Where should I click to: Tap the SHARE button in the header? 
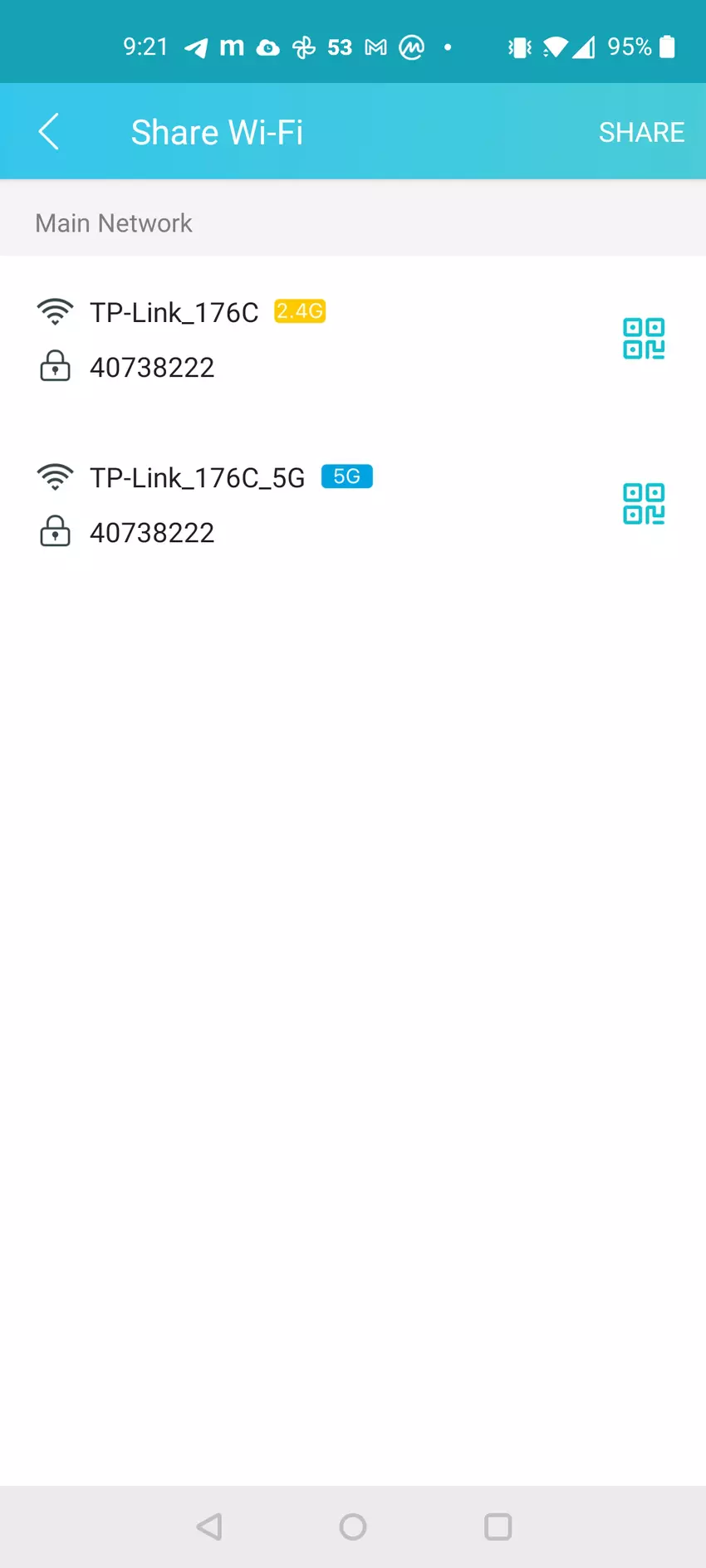[x=641, y=132]
